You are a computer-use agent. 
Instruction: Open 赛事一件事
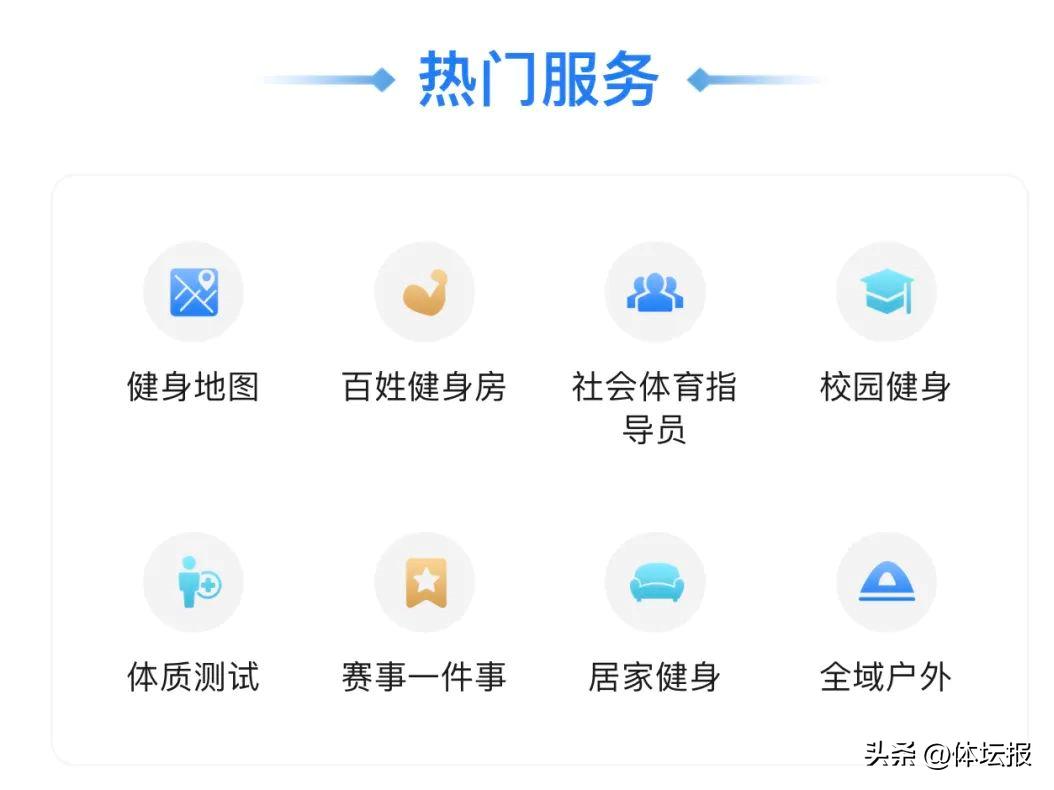pyautogui.click(x=424, y=582)
